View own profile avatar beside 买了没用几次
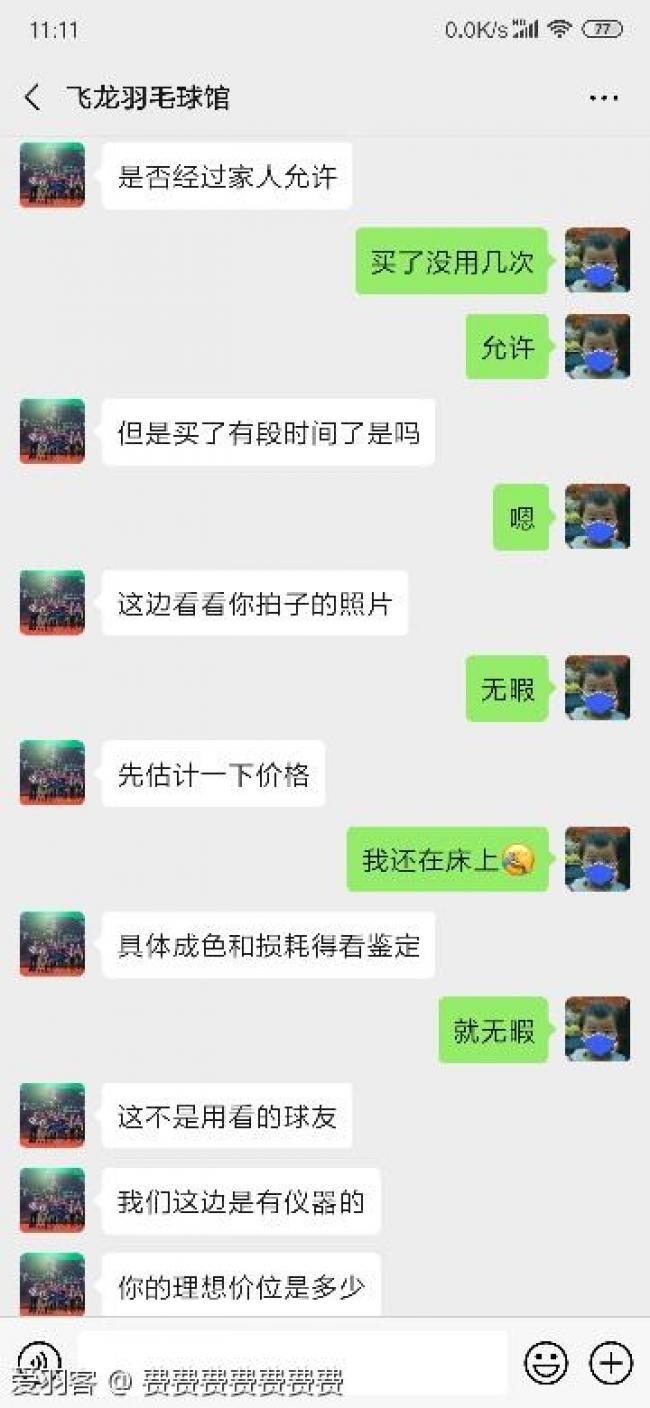The height and width of the screenshot is (1408, 650). tap(597, 260)
